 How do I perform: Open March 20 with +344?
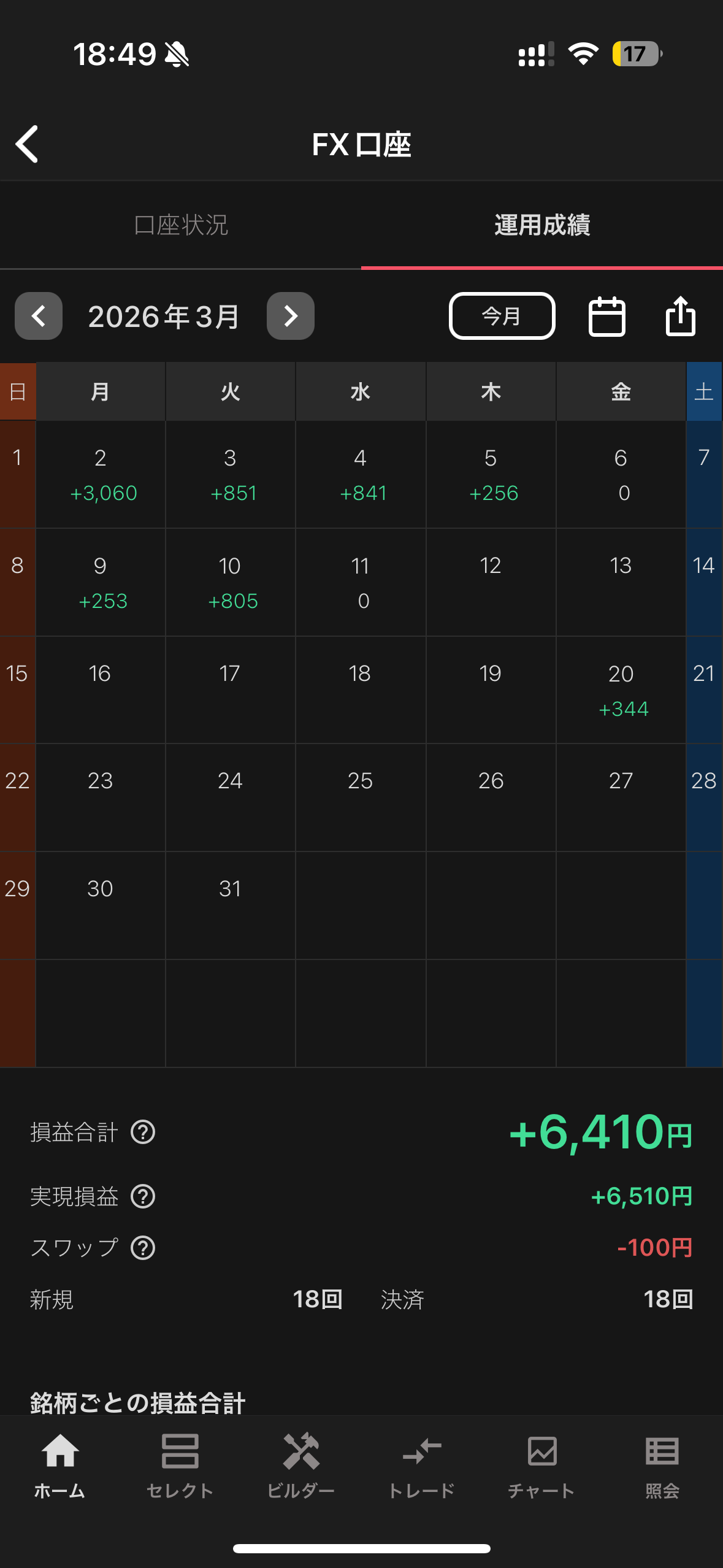[x=621, y=690]
